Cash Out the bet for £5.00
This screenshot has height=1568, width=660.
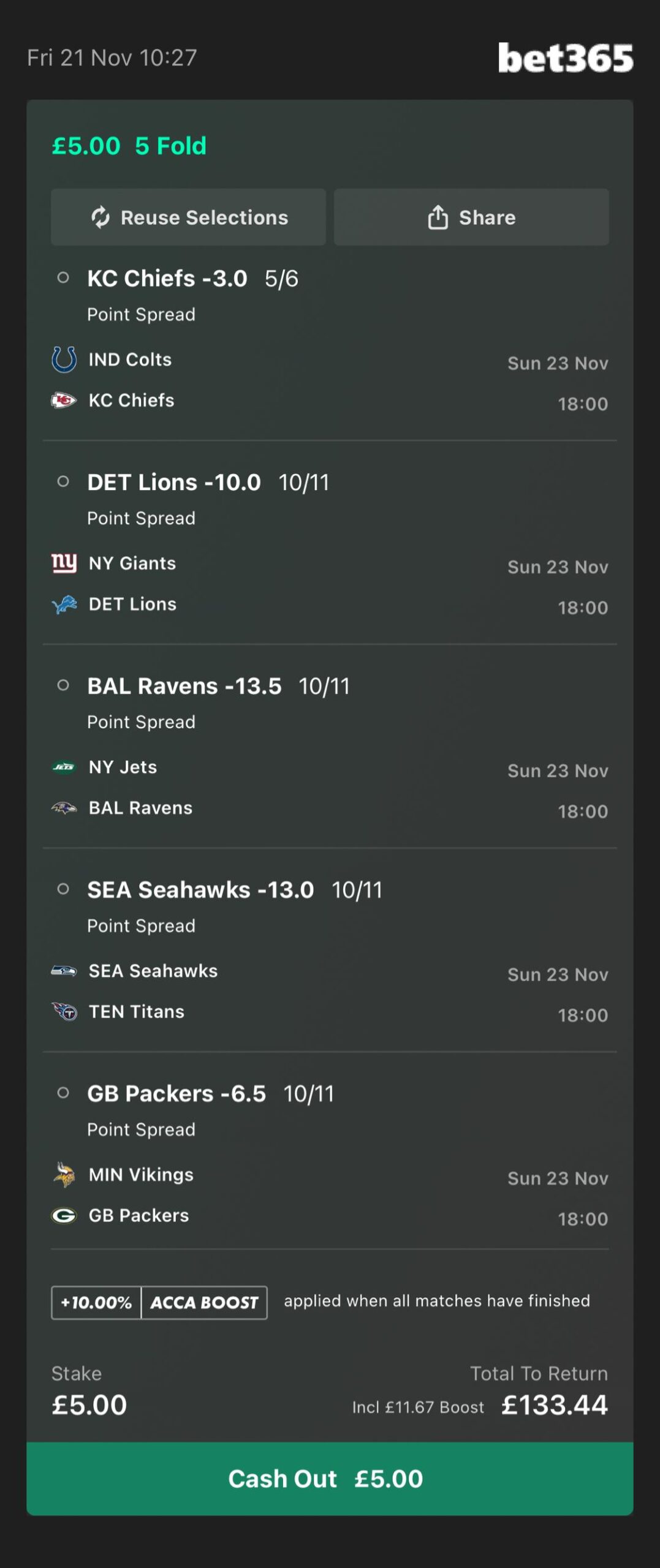[x=330, y=1479]
